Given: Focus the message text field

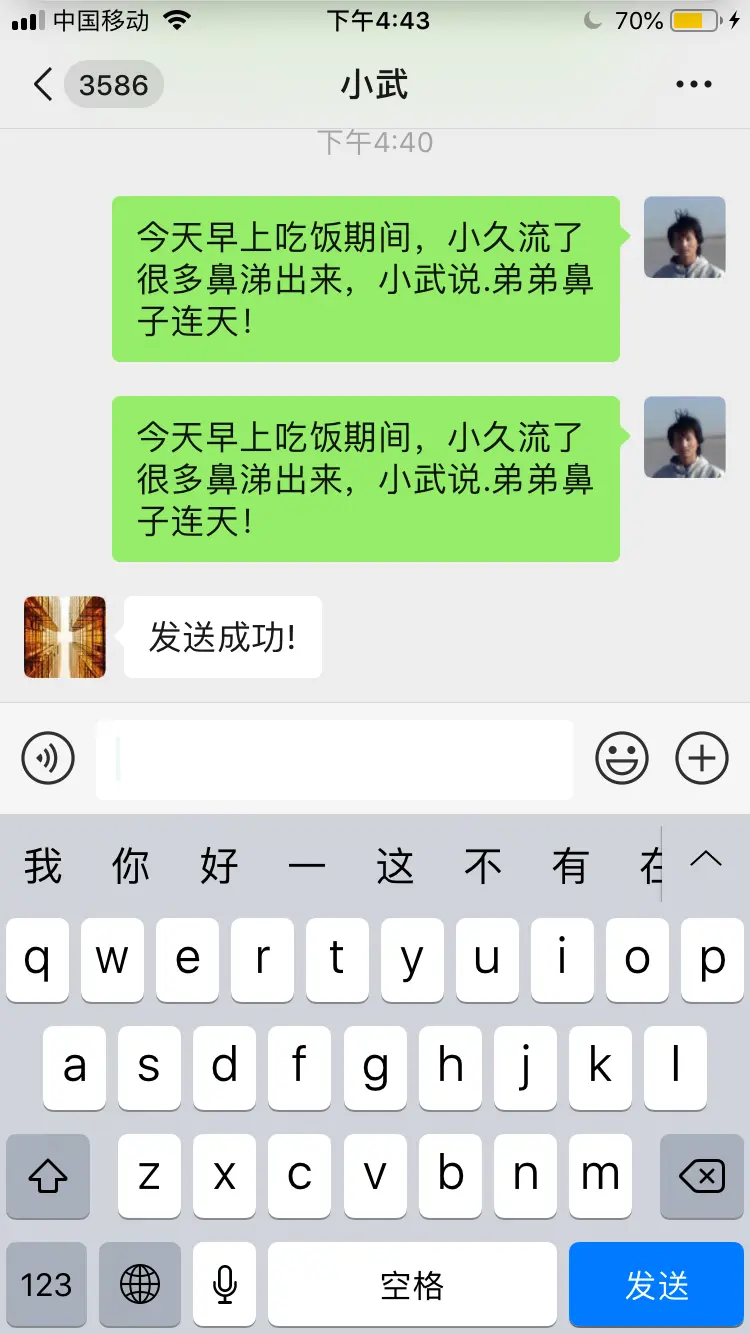Looking at the screenshot, I should coord(334,759).
